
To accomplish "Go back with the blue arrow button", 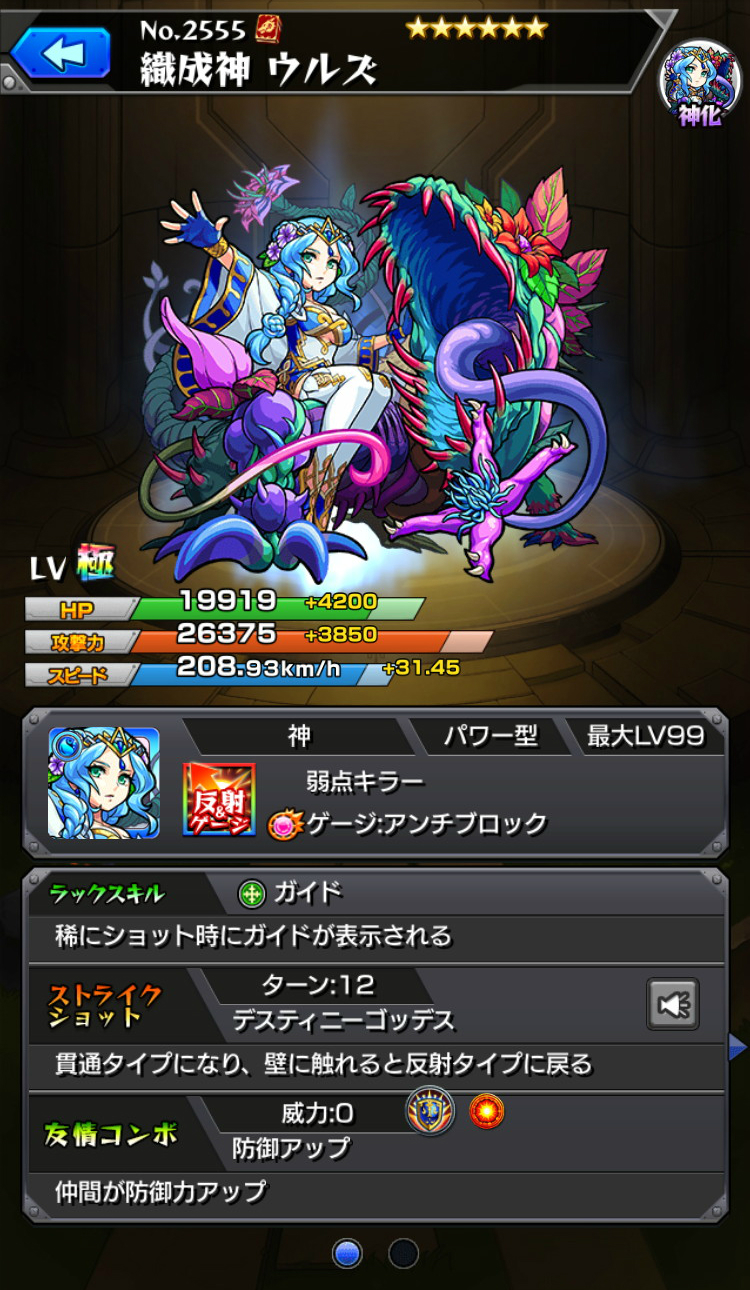I will (60, 53).
